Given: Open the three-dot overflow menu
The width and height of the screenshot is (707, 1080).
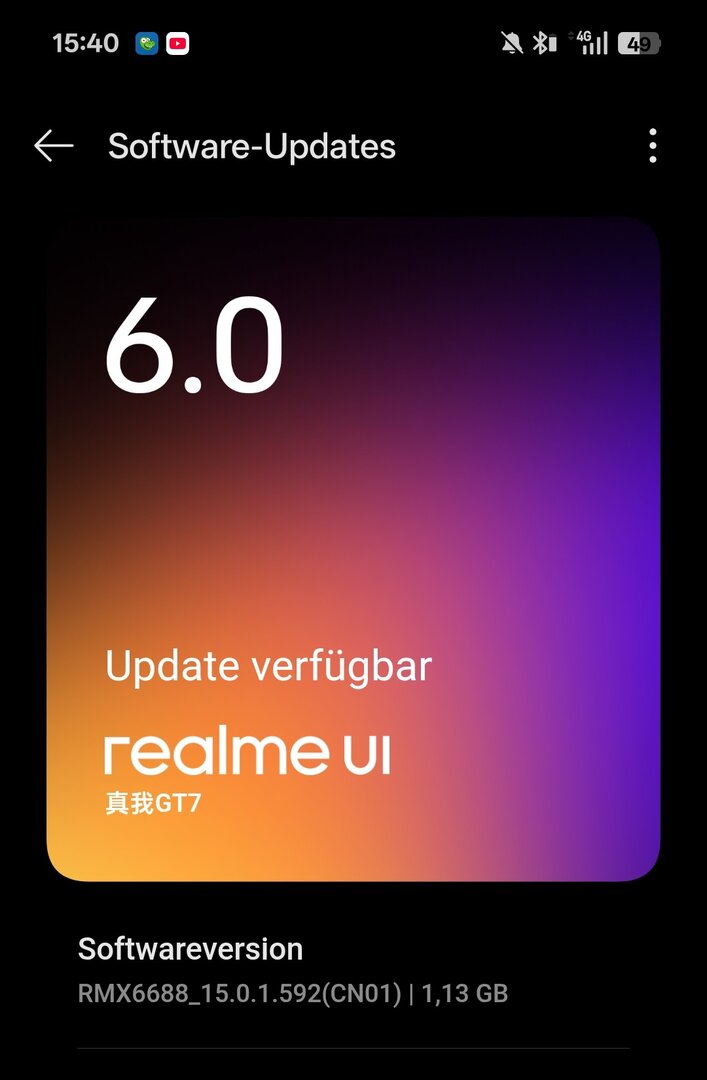Looking at the screenshot, I should (653, 146).
